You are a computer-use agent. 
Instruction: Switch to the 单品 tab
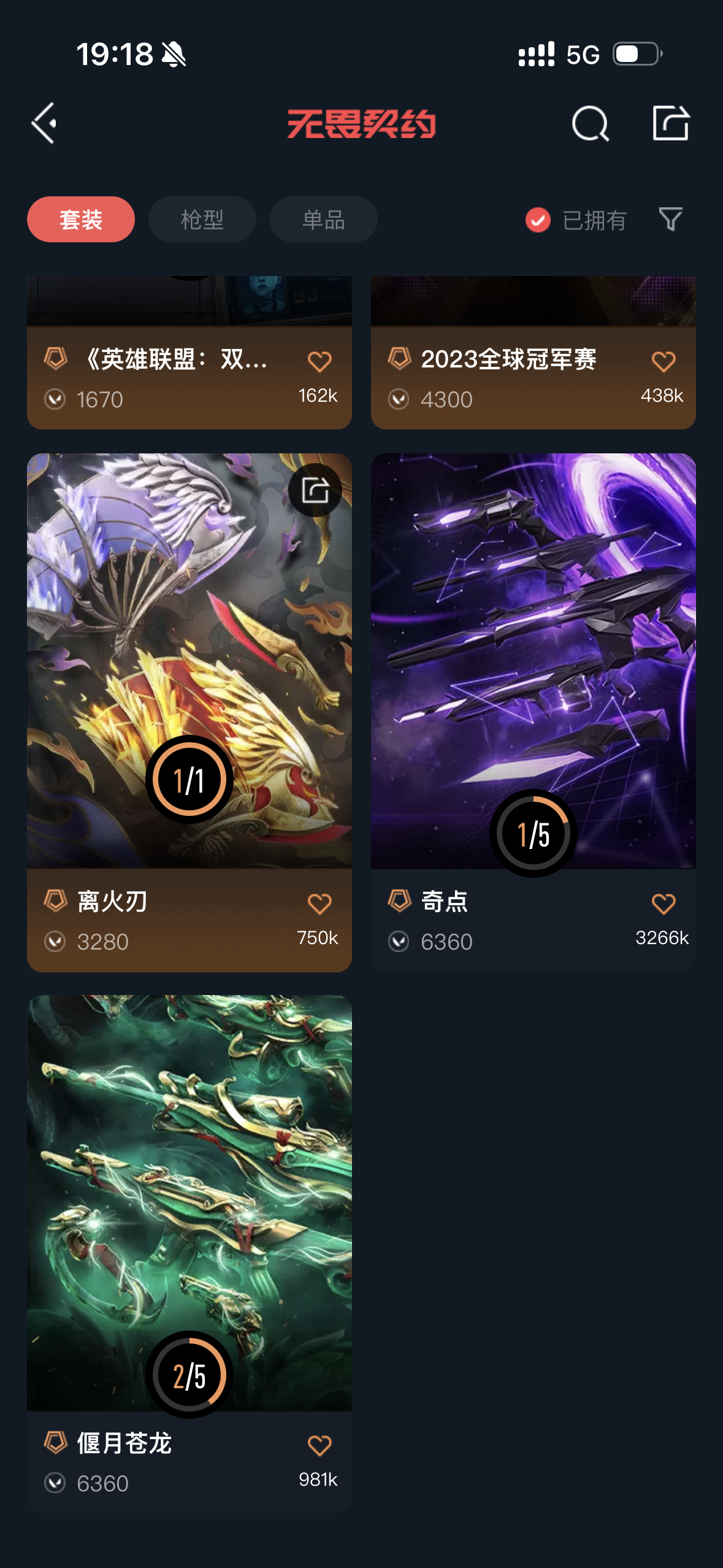point(324,220)
